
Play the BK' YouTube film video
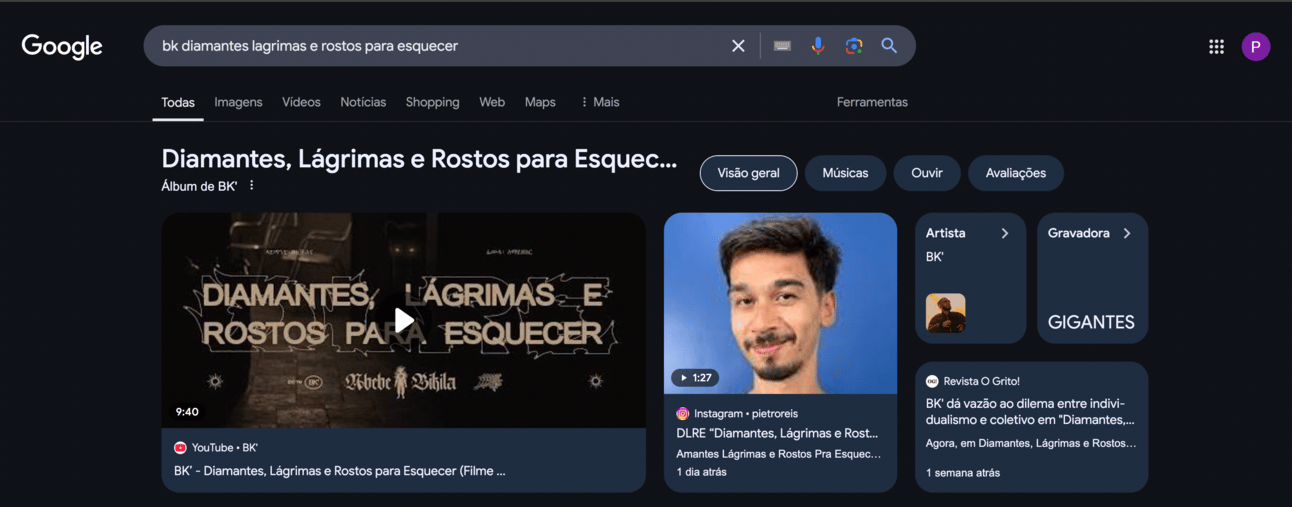403,320
